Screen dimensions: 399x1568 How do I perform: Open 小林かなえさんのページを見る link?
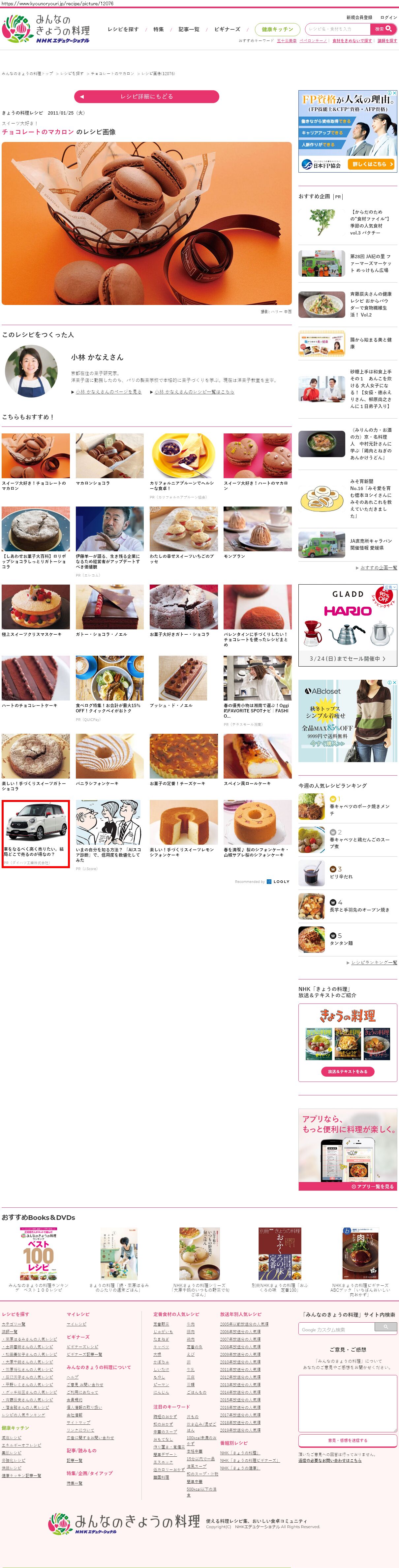pyautogui.click(x=108, y=391)
